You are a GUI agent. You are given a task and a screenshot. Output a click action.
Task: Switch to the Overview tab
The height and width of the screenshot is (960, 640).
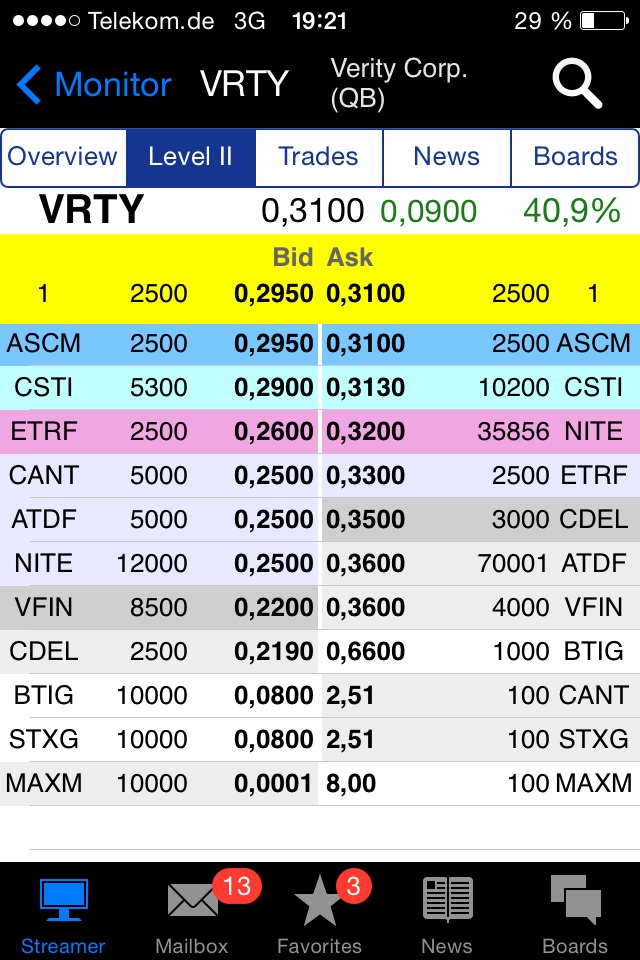click(x=63, y=157)
